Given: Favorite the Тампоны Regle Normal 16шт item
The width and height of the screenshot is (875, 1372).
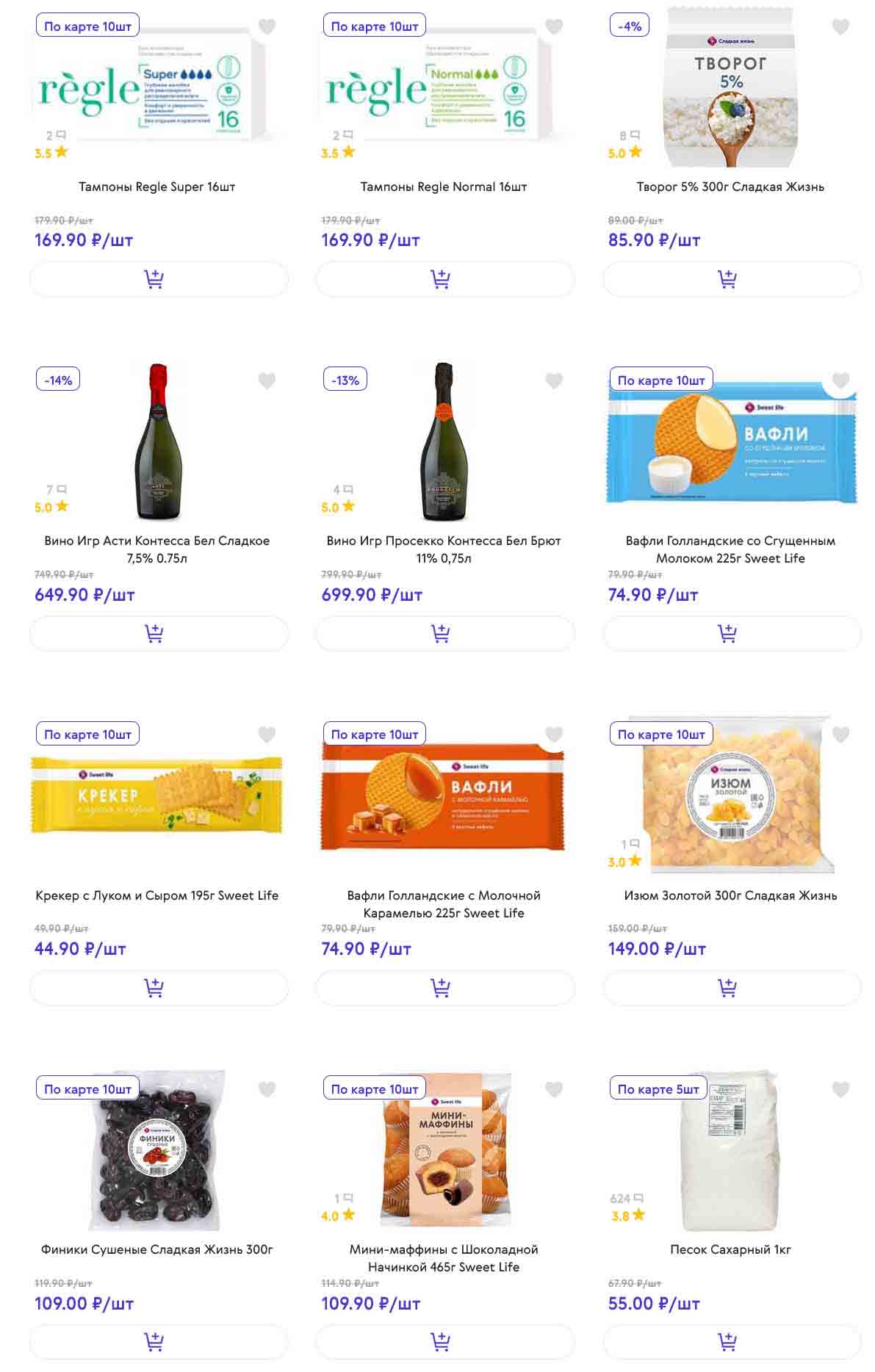Looking at the screenshot, I should pyautogui.click(x=553, y=26).
